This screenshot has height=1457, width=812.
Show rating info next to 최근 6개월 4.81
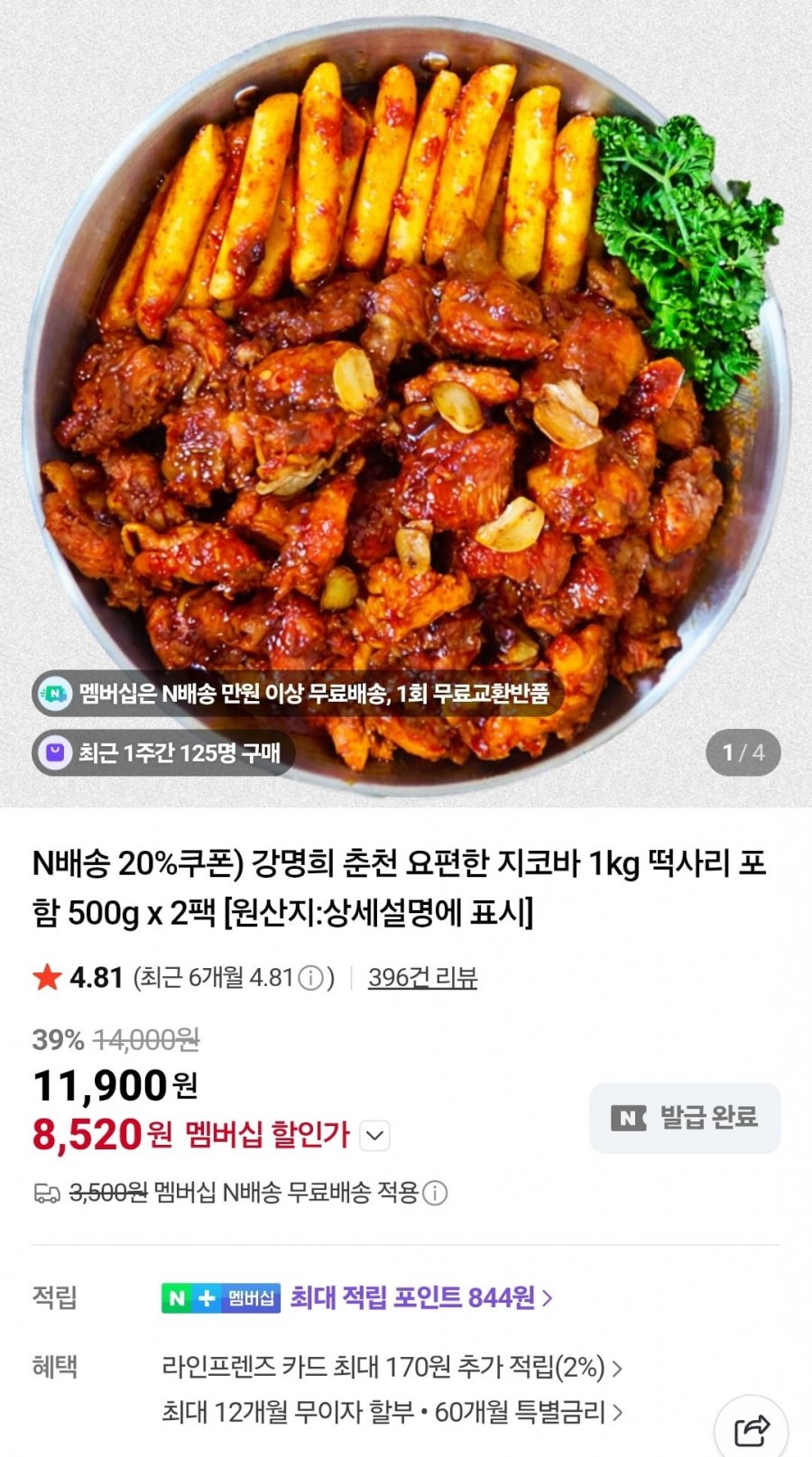pyautogui.click(x=310, y=978)
